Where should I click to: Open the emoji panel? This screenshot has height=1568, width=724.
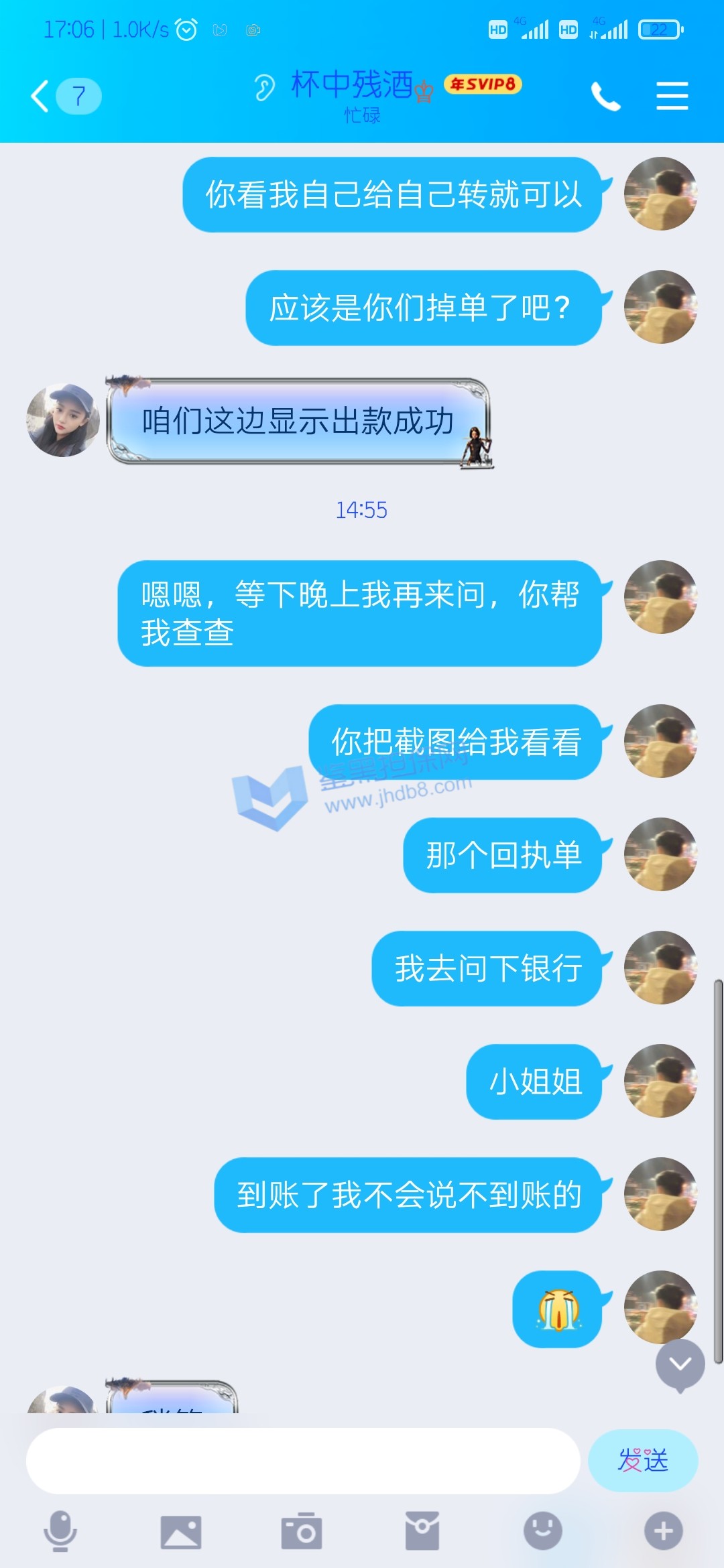coord(542,1531)
